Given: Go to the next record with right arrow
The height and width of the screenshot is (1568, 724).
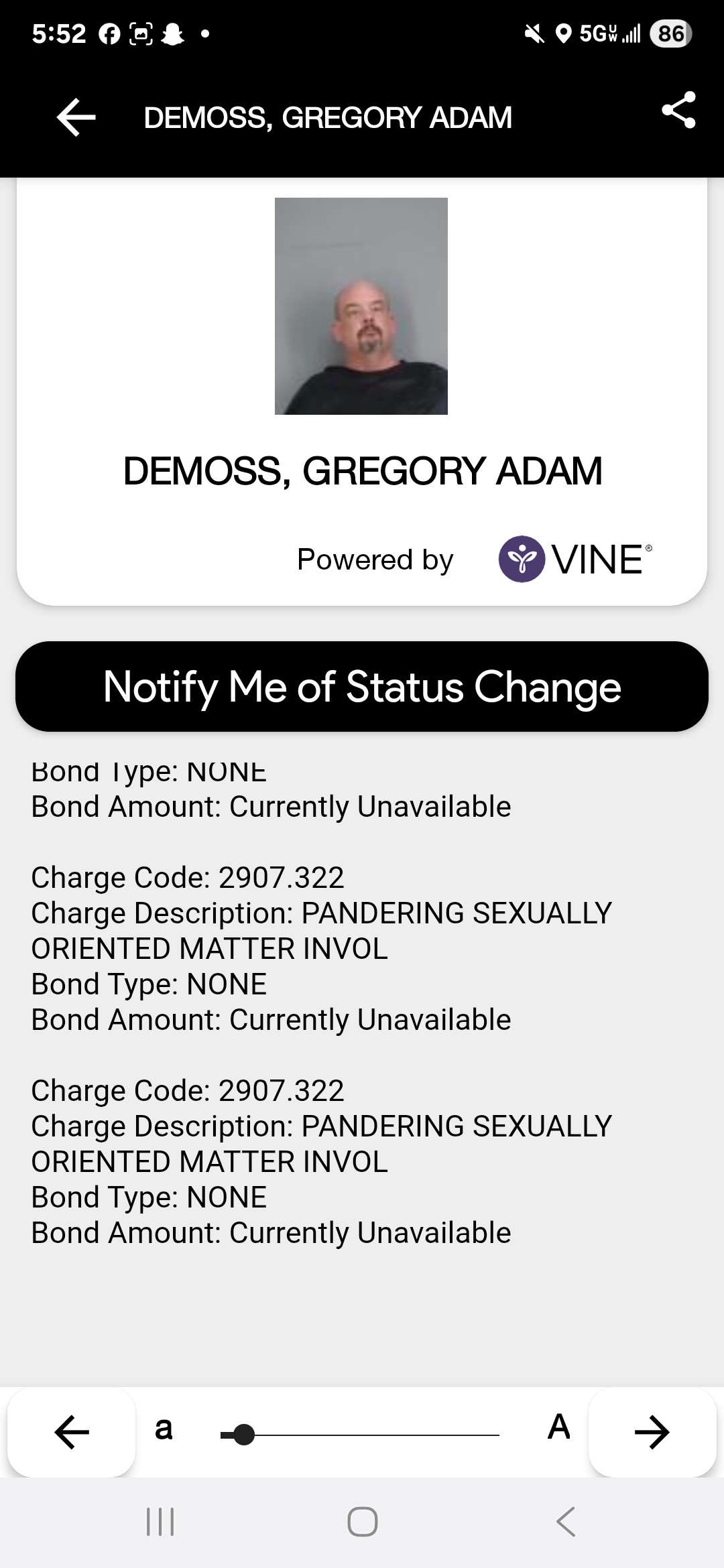Looking at the screenshot, I should [x=652, y=1432].
